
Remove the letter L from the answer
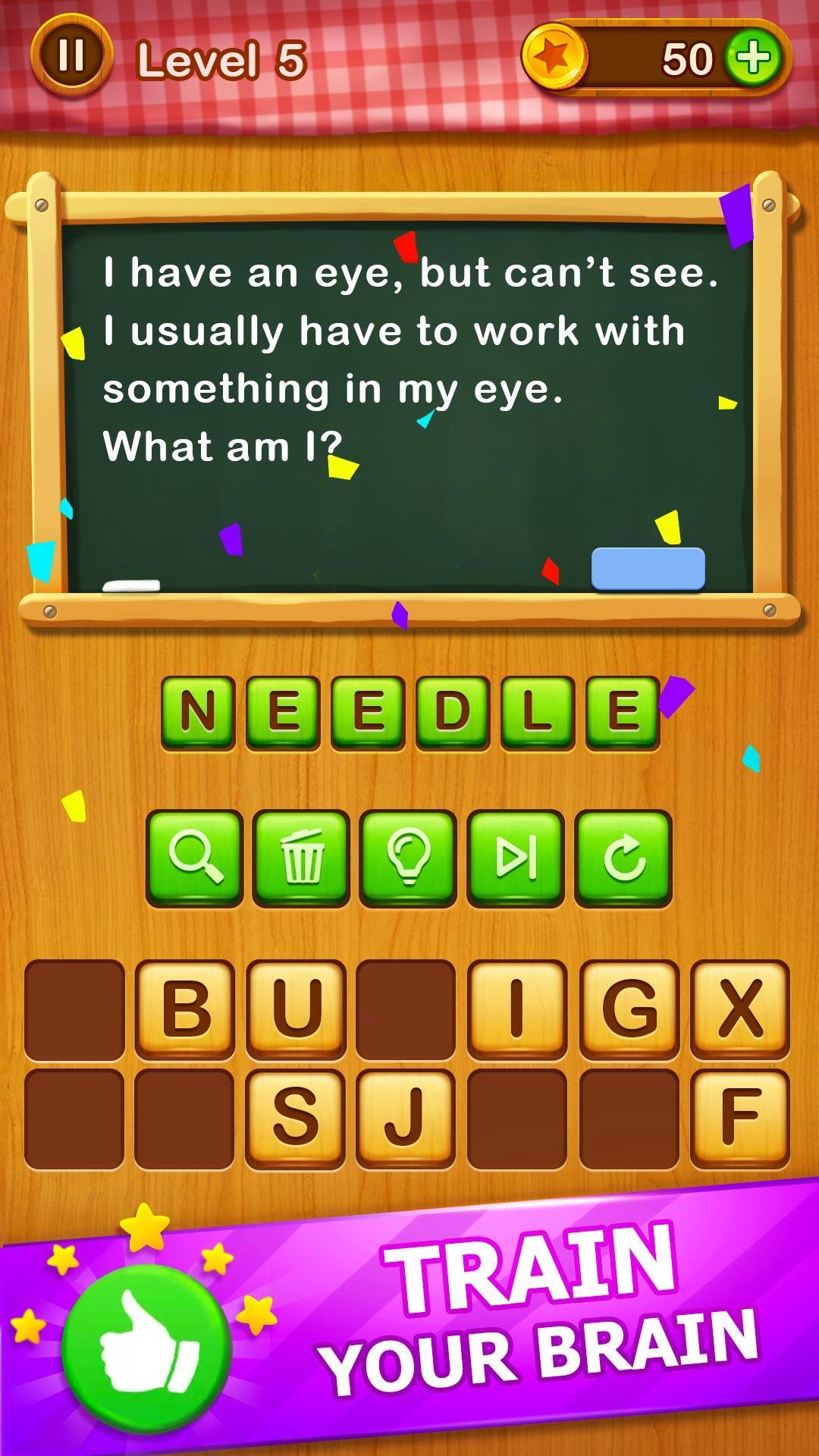click(x=538, y=713)
